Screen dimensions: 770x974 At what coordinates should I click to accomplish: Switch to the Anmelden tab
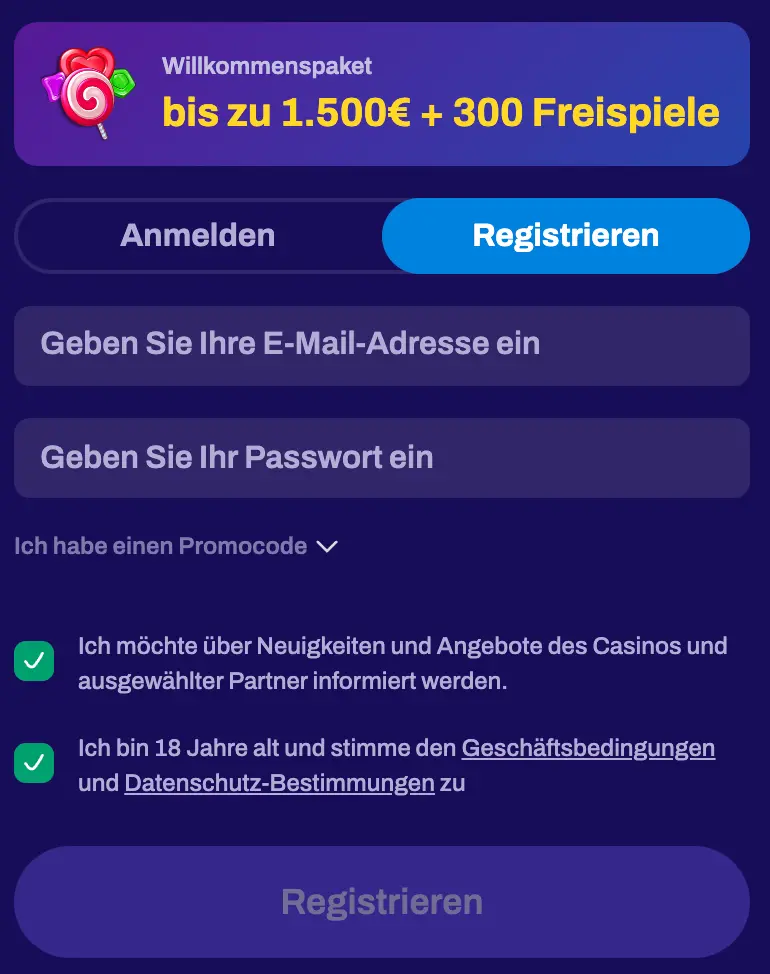[x=198, y=236]
